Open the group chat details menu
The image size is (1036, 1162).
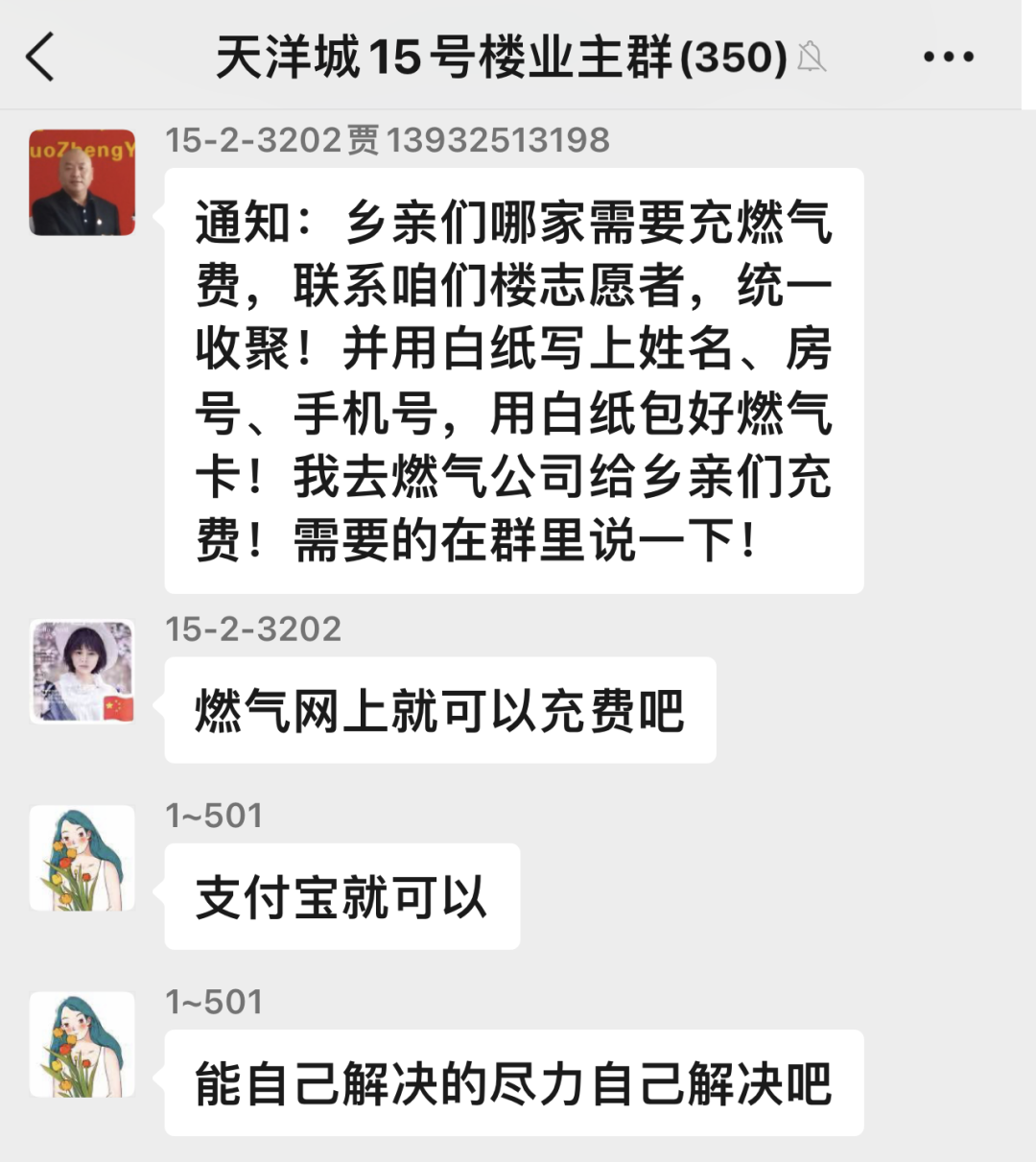[x=948, y=57]
